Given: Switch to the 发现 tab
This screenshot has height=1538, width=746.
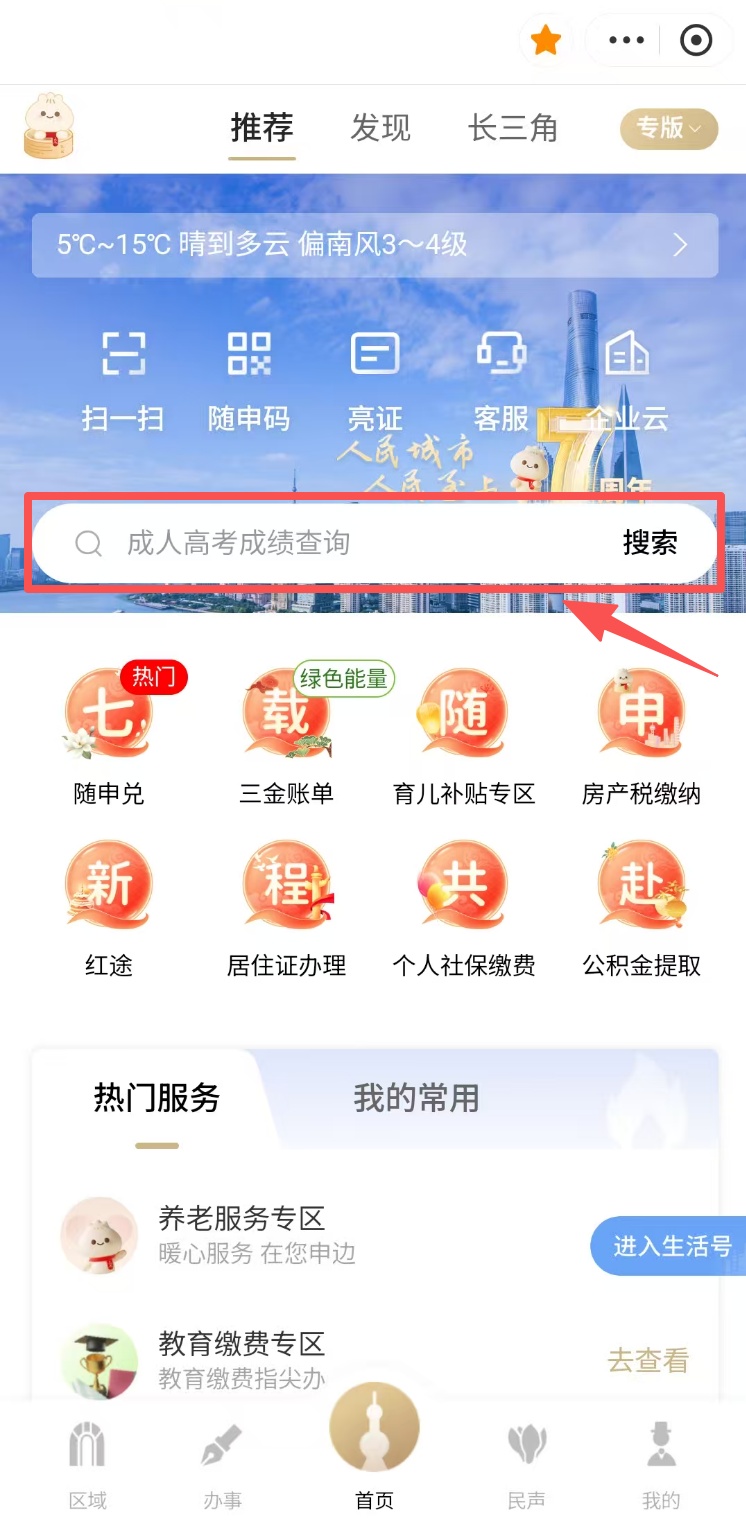Looking at the screenshot, I should 380,128.
